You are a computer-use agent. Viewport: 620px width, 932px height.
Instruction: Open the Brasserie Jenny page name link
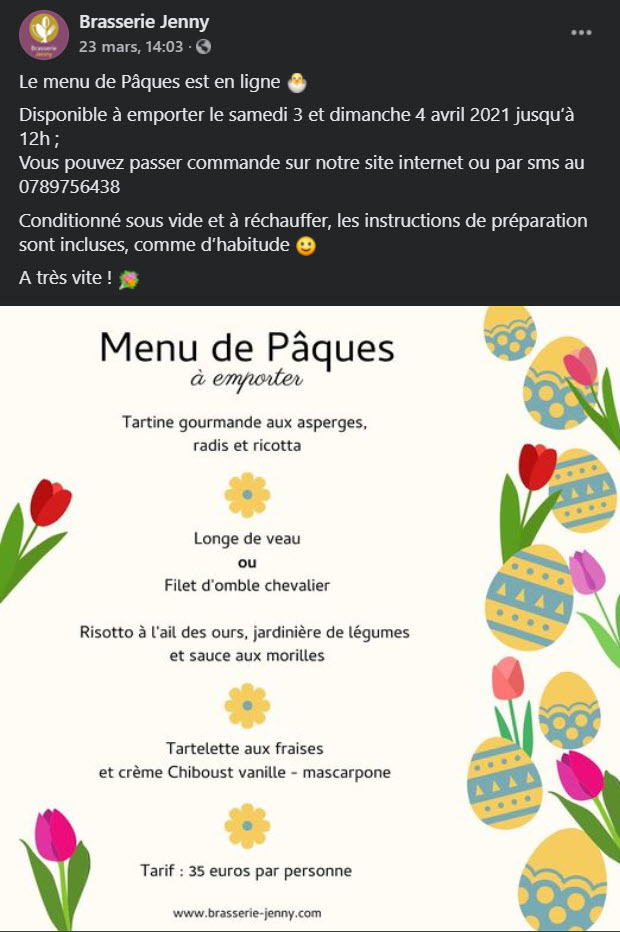click(x=144, y=22)
